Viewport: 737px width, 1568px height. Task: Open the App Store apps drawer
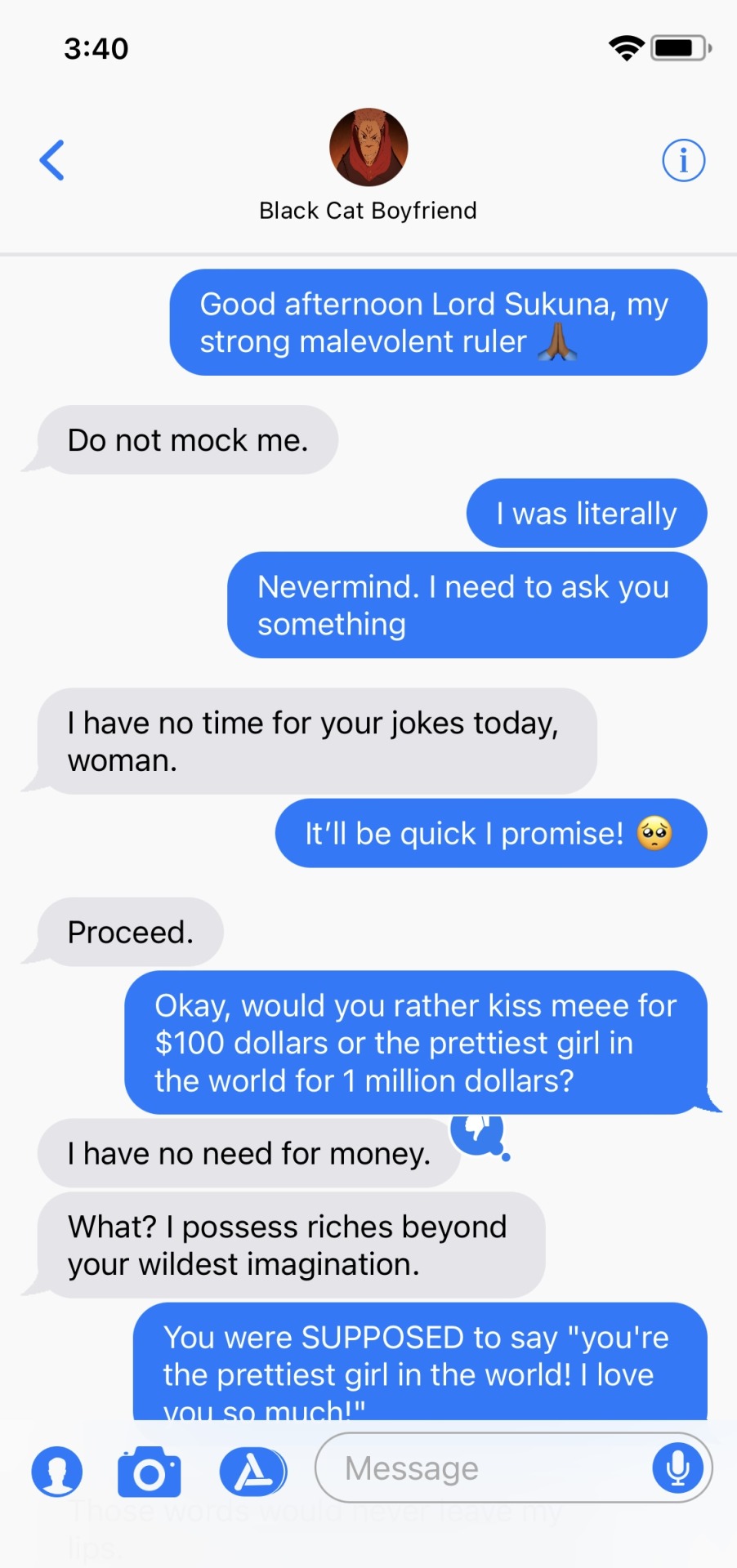(253, 1472)
